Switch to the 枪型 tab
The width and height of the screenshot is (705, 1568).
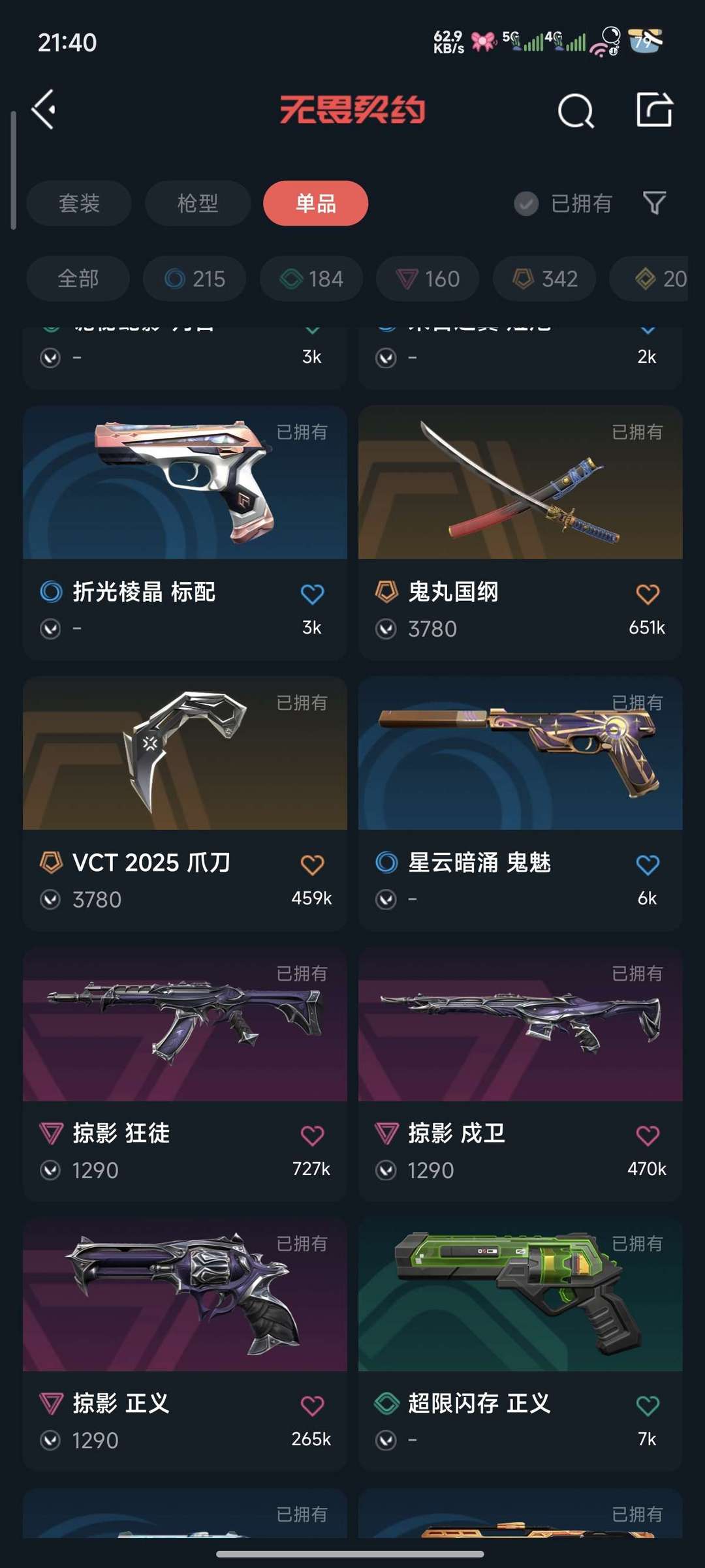click(x=198, y=203)
